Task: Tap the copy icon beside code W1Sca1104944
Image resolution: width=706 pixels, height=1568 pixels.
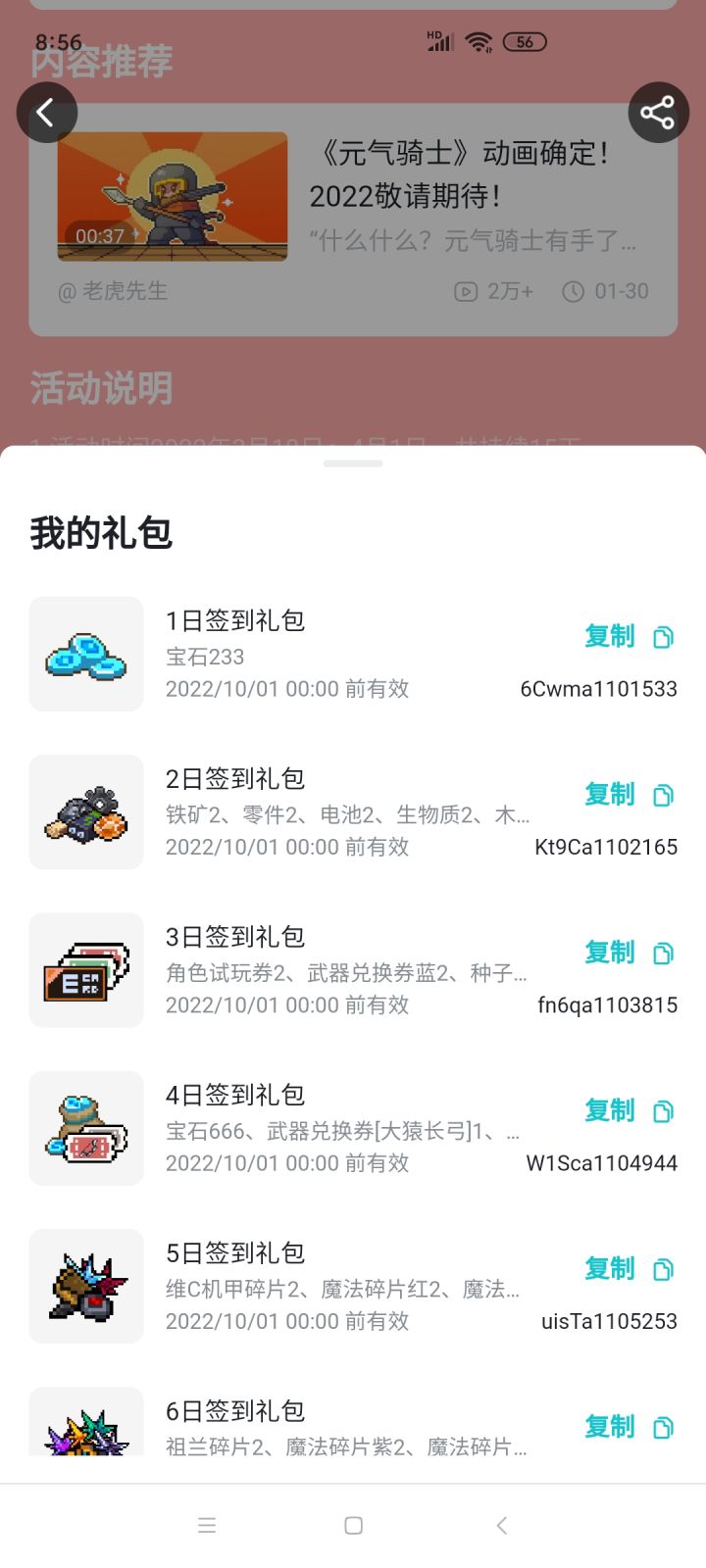Action: (663, 1110)
